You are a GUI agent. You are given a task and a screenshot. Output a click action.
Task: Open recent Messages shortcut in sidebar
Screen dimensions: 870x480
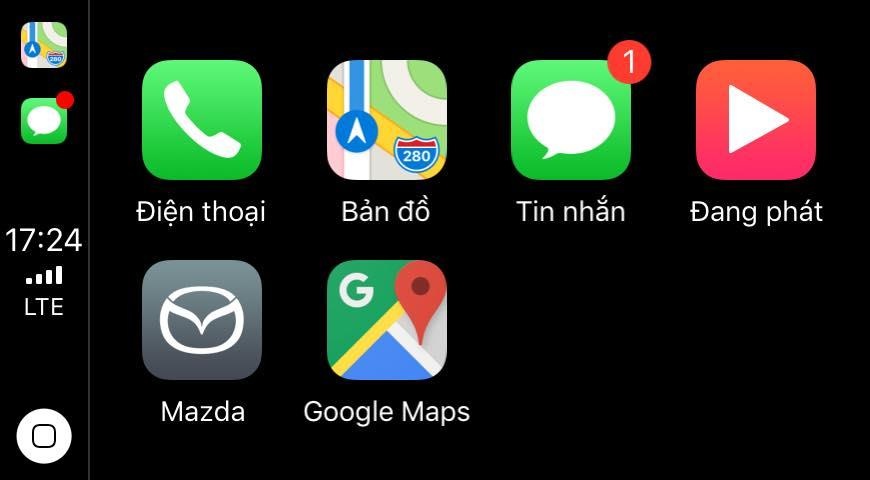(x=44, y=121)
